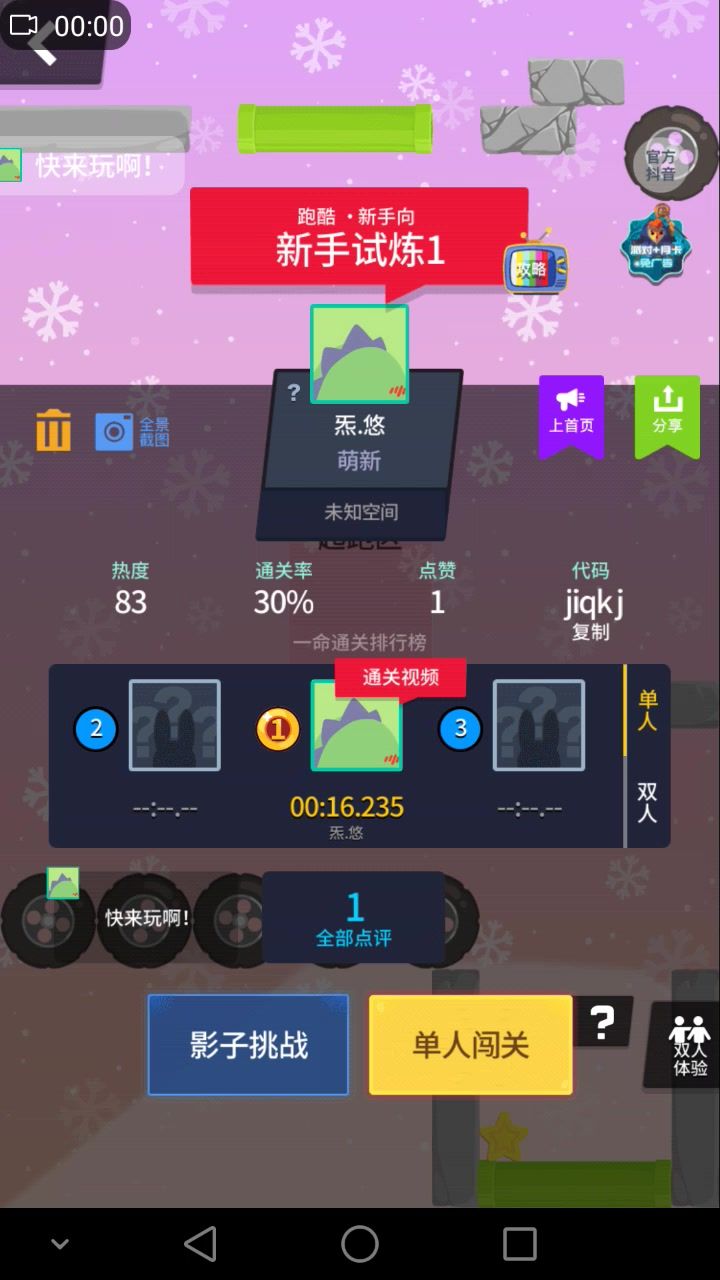The width and height of the screenshot is (720, 1280).
Task: Open the party monthly card promo icon
Action: 656,245
